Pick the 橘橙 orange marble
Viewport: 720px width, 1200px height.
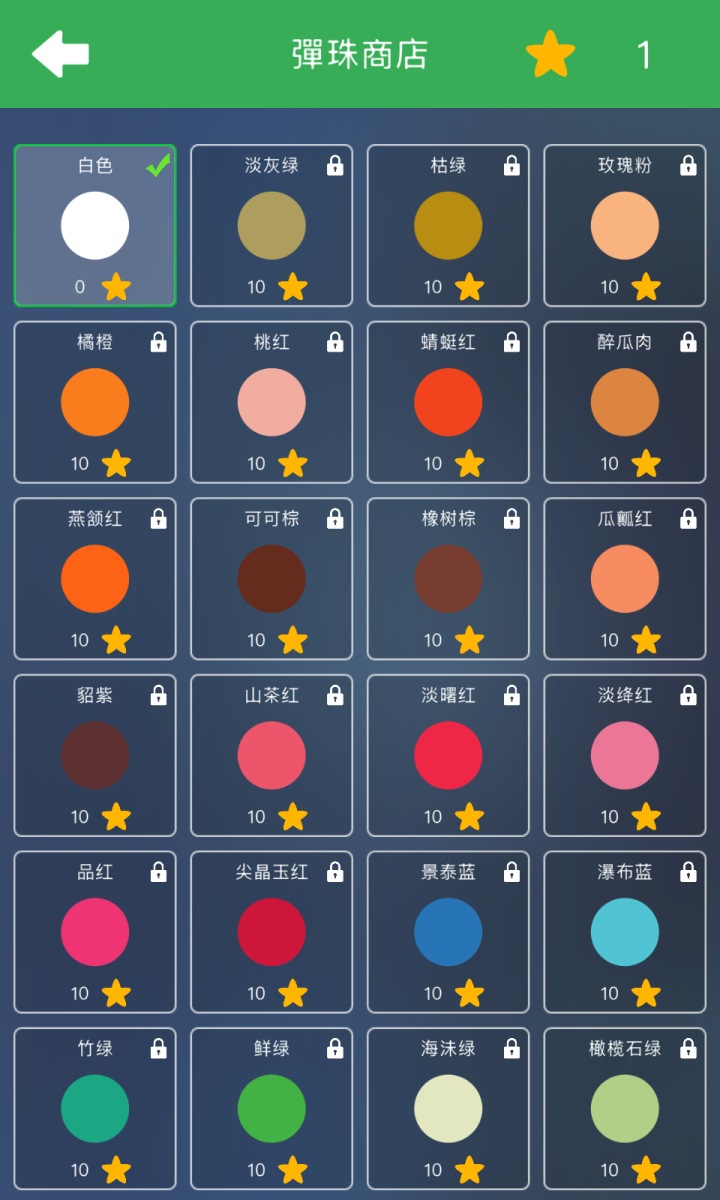(95, 402)
